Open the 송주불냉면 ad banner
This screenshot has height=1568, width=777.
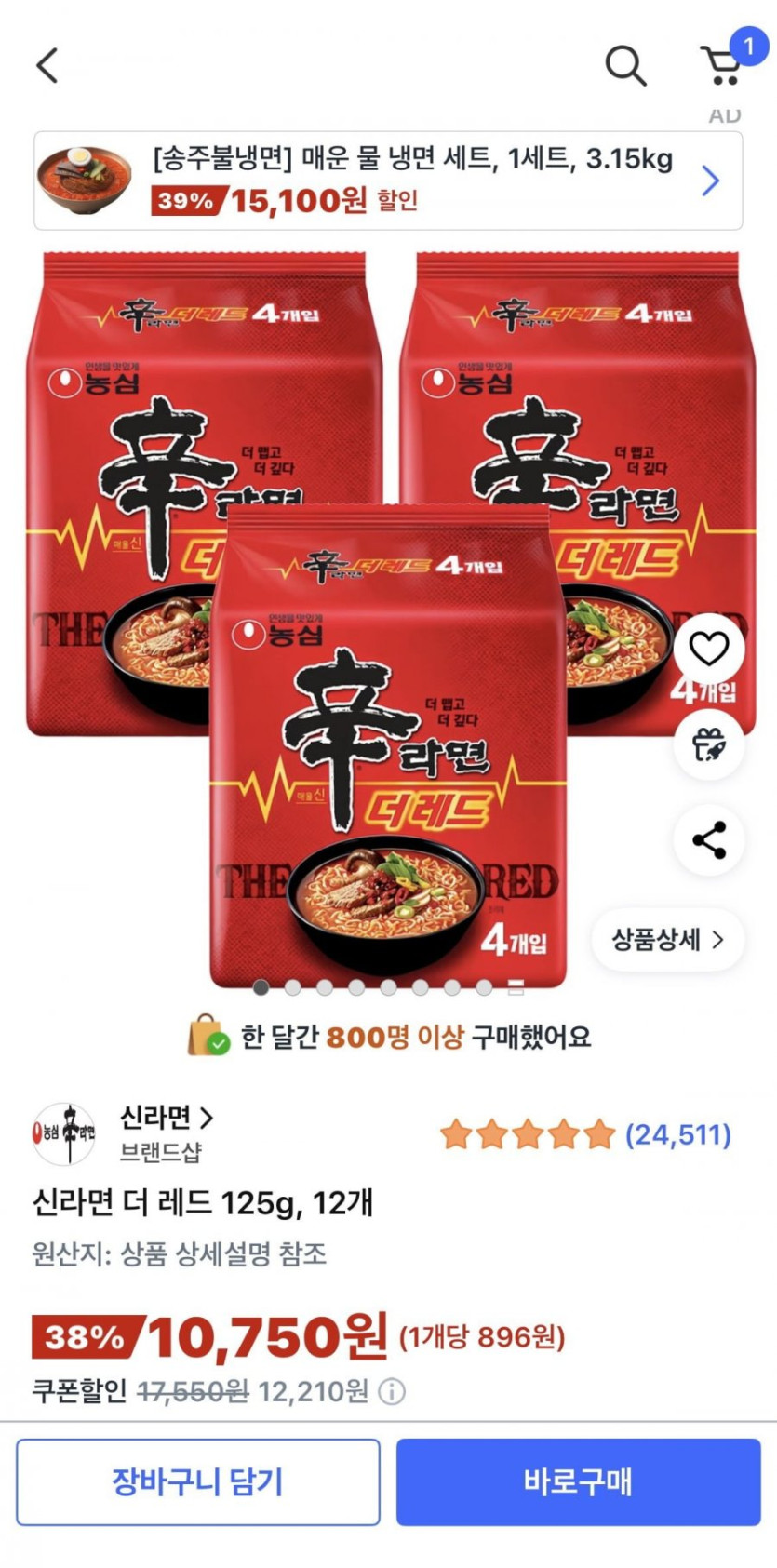point(388,181)
